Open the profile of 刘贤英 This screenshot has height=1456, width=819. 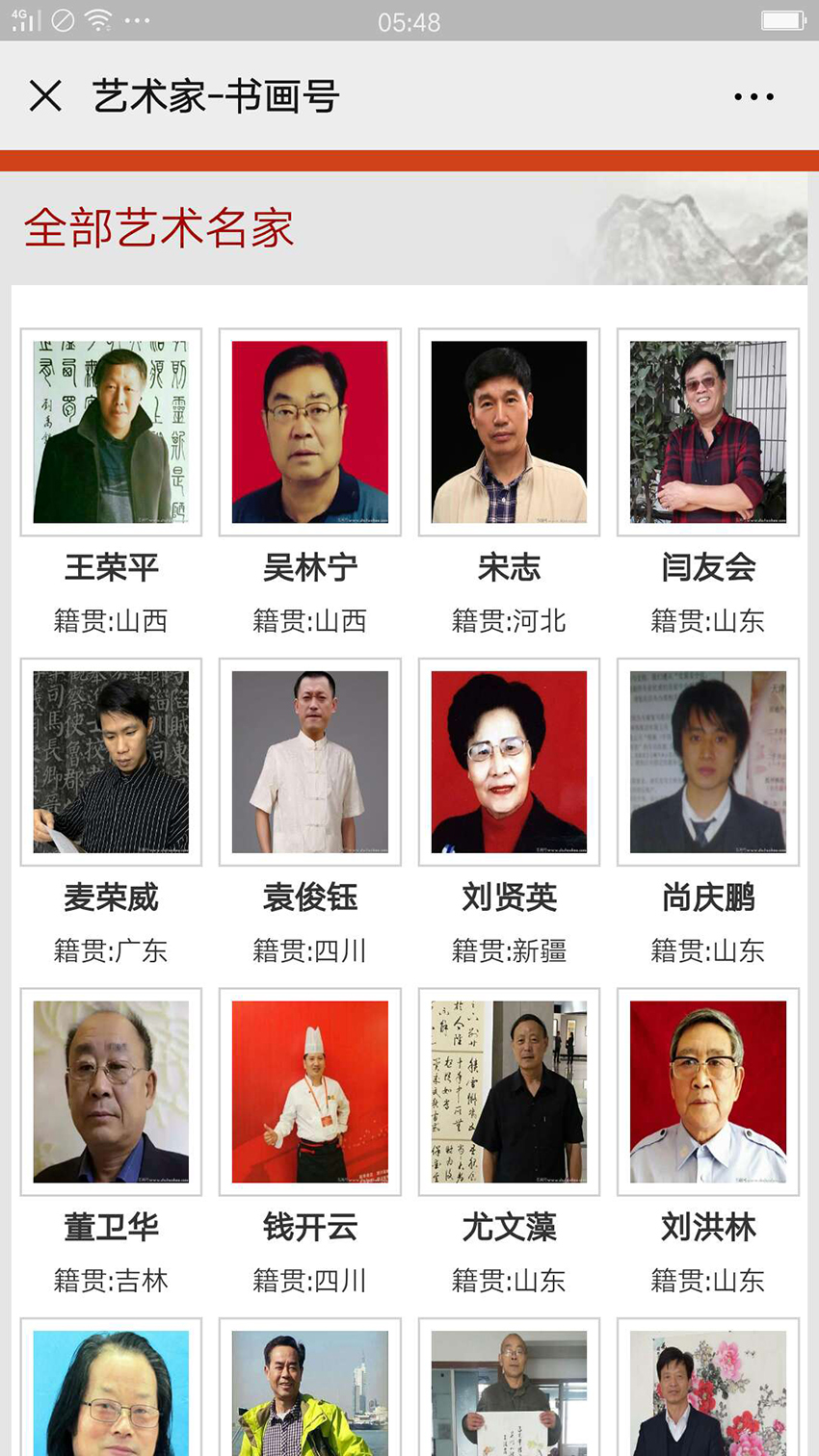point(509,762)
